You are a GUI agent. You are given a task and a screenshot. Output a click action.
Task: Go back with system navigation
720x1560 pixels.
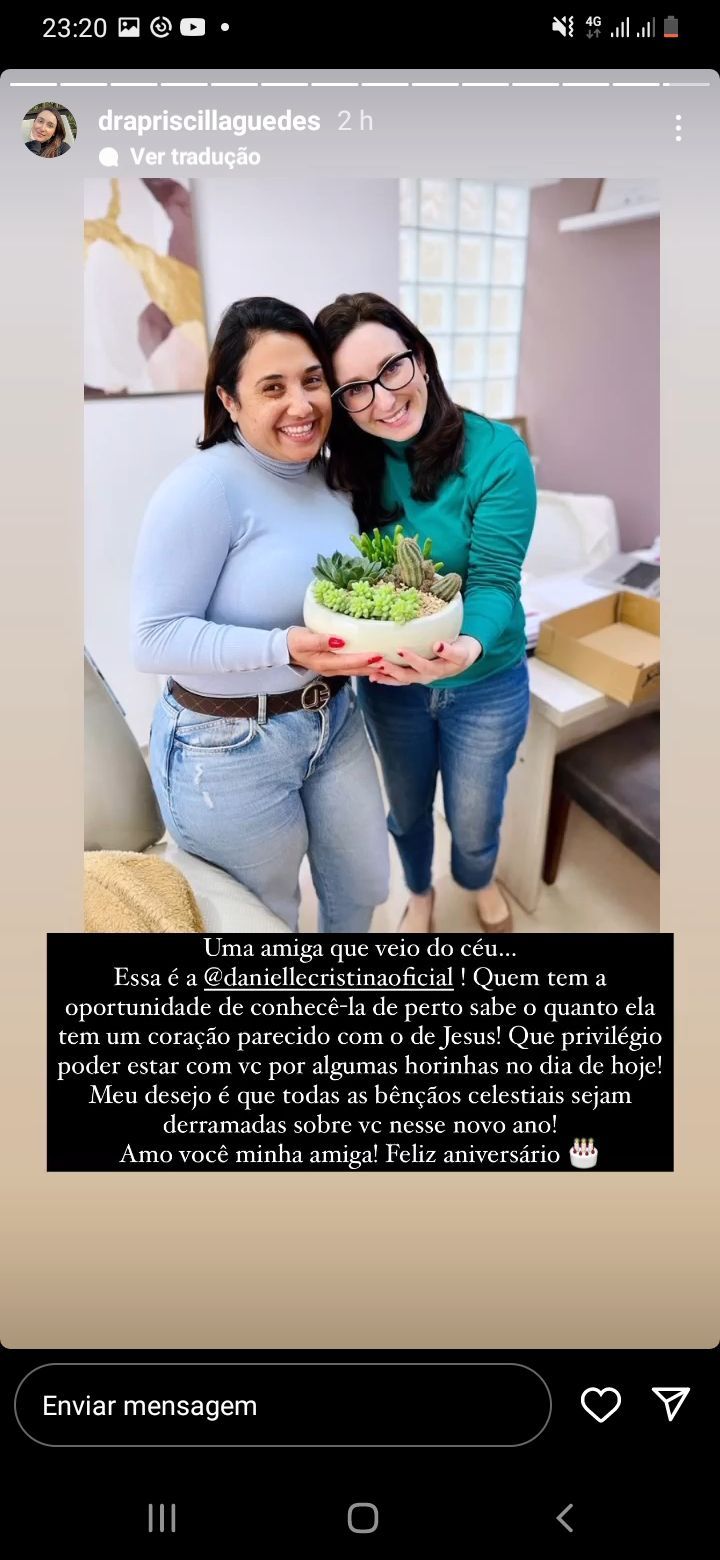tap(564, 1518)
